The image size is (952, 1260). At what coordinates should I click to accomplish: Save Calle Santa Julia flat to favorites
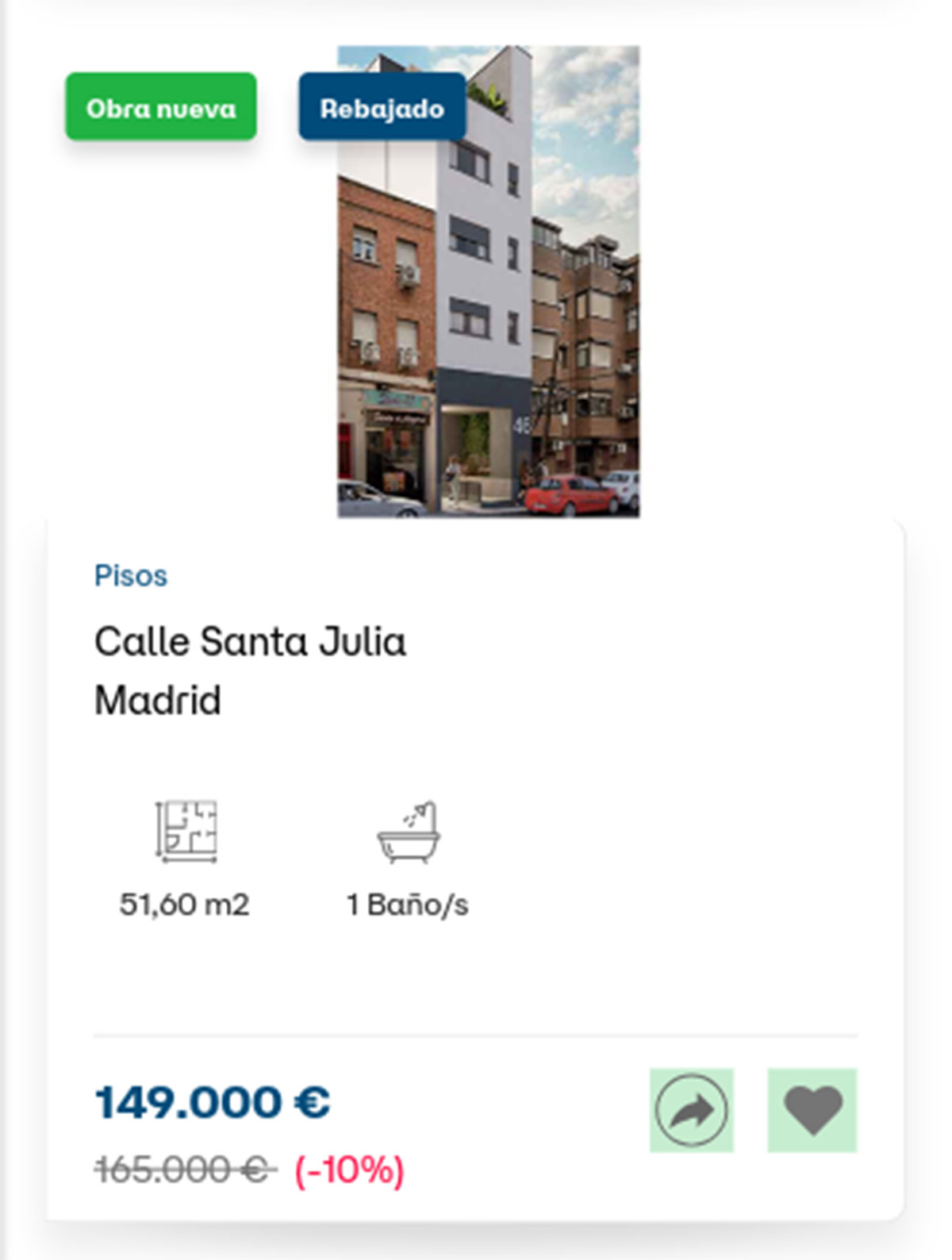812,1109
